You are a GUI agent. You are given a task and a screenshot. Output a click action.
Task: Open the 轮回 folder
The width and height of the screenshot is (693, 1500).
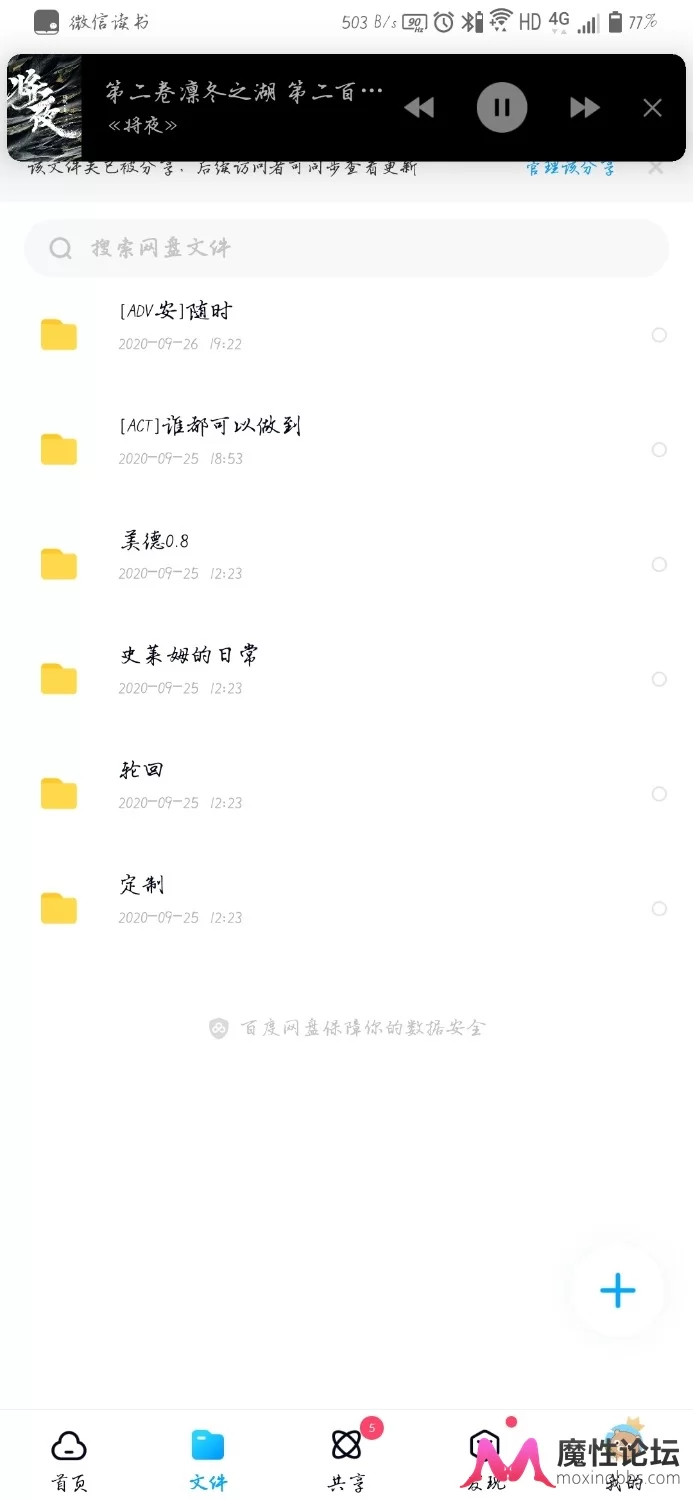[x=346, y=793]
